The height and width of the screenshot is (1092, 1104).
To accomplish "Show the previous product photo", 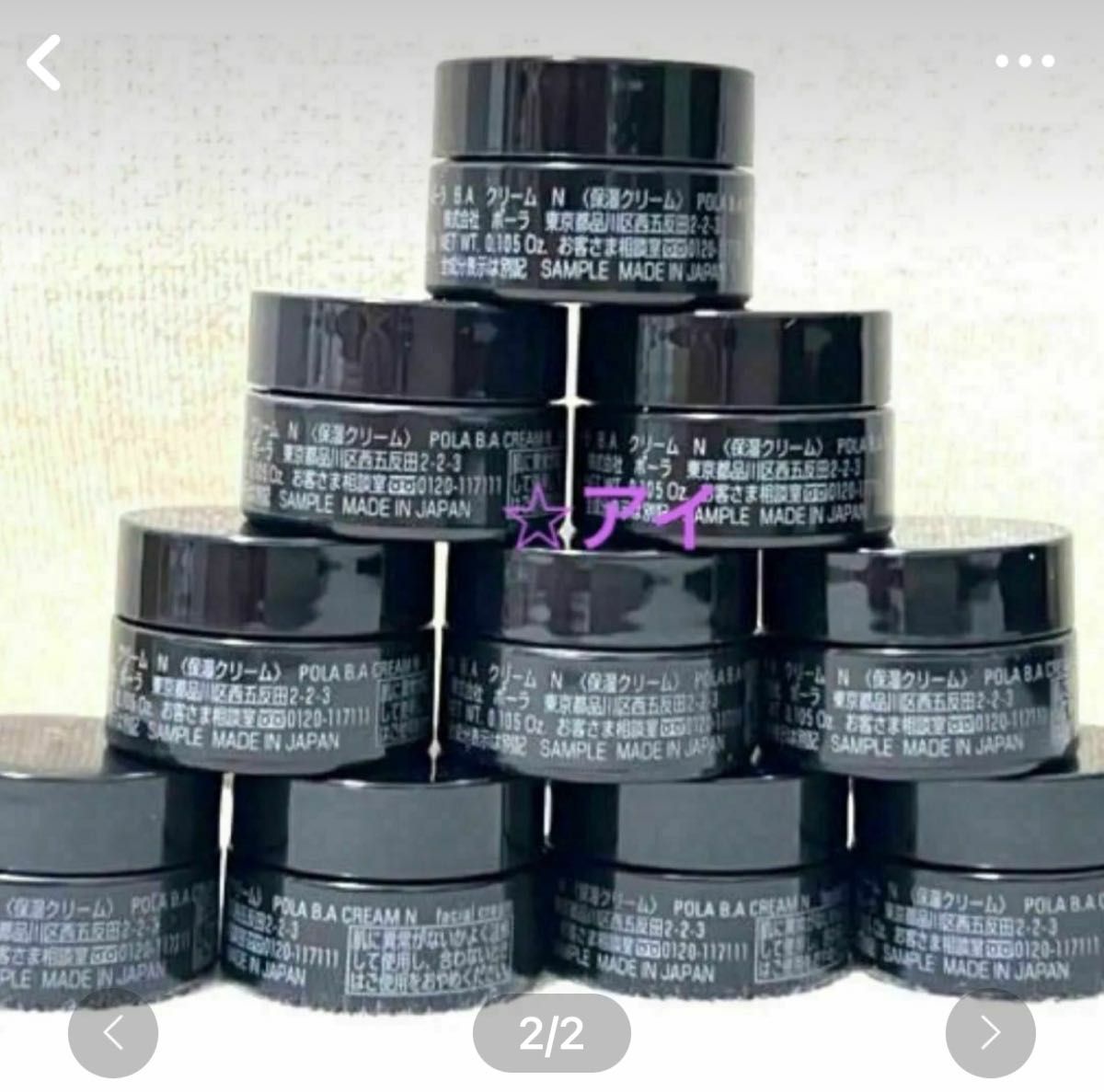I will [x=113, y=1033].
